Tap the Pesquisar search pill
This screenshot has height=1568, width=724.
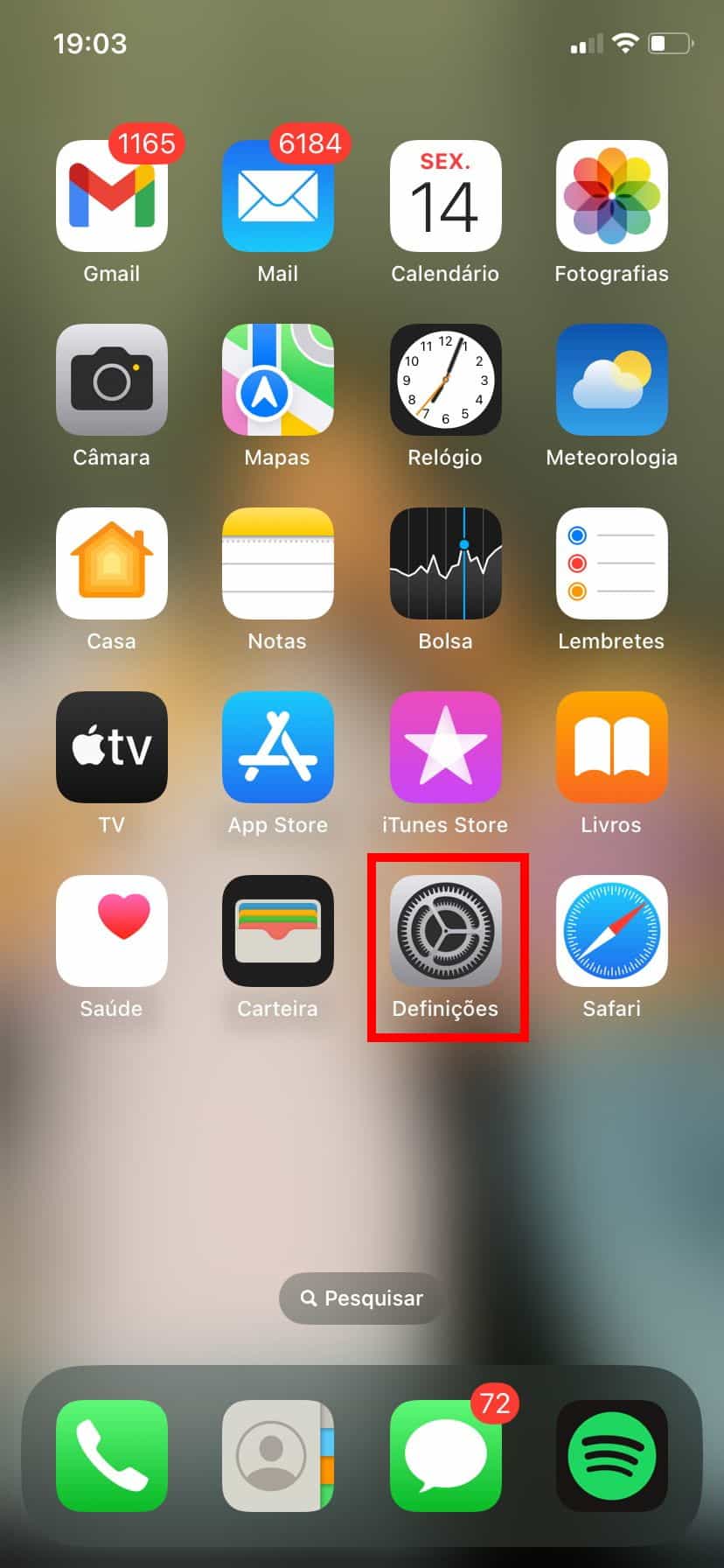click(x=361, y=1298)
